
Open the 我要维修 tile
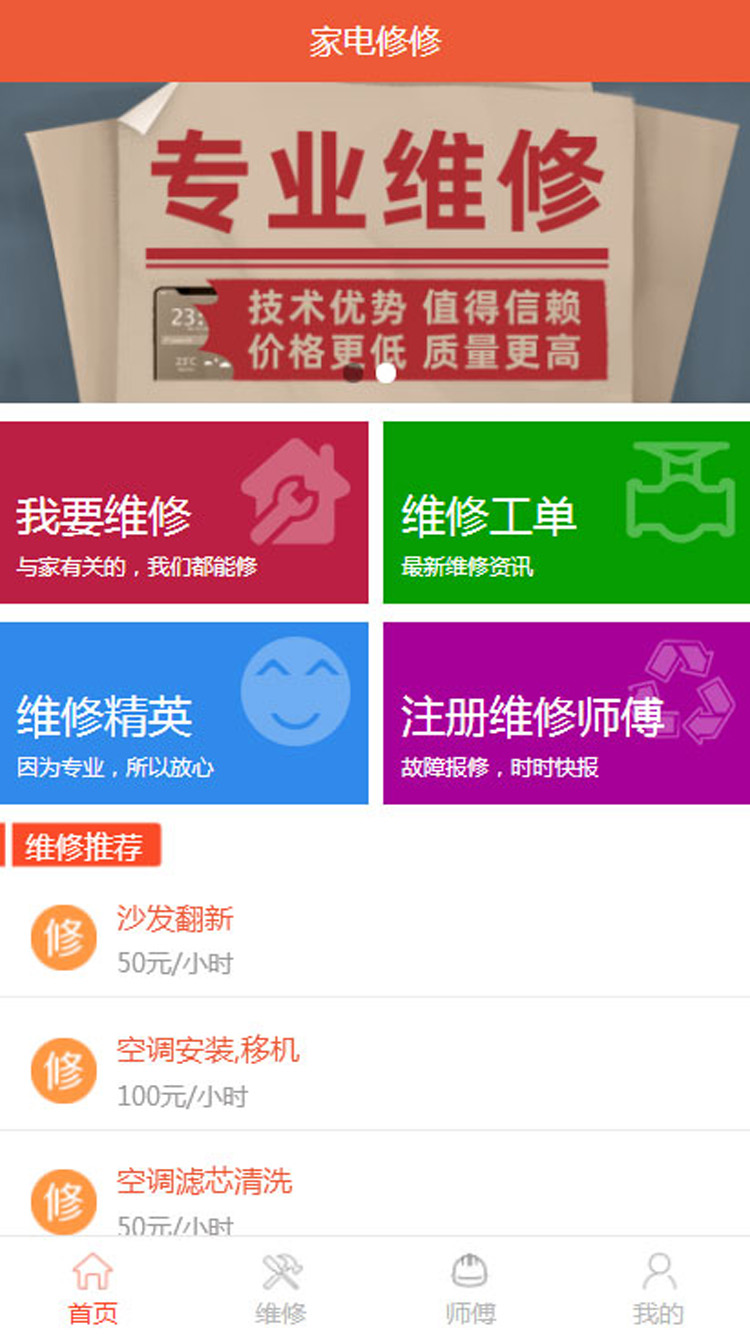(x=184, y=513)
